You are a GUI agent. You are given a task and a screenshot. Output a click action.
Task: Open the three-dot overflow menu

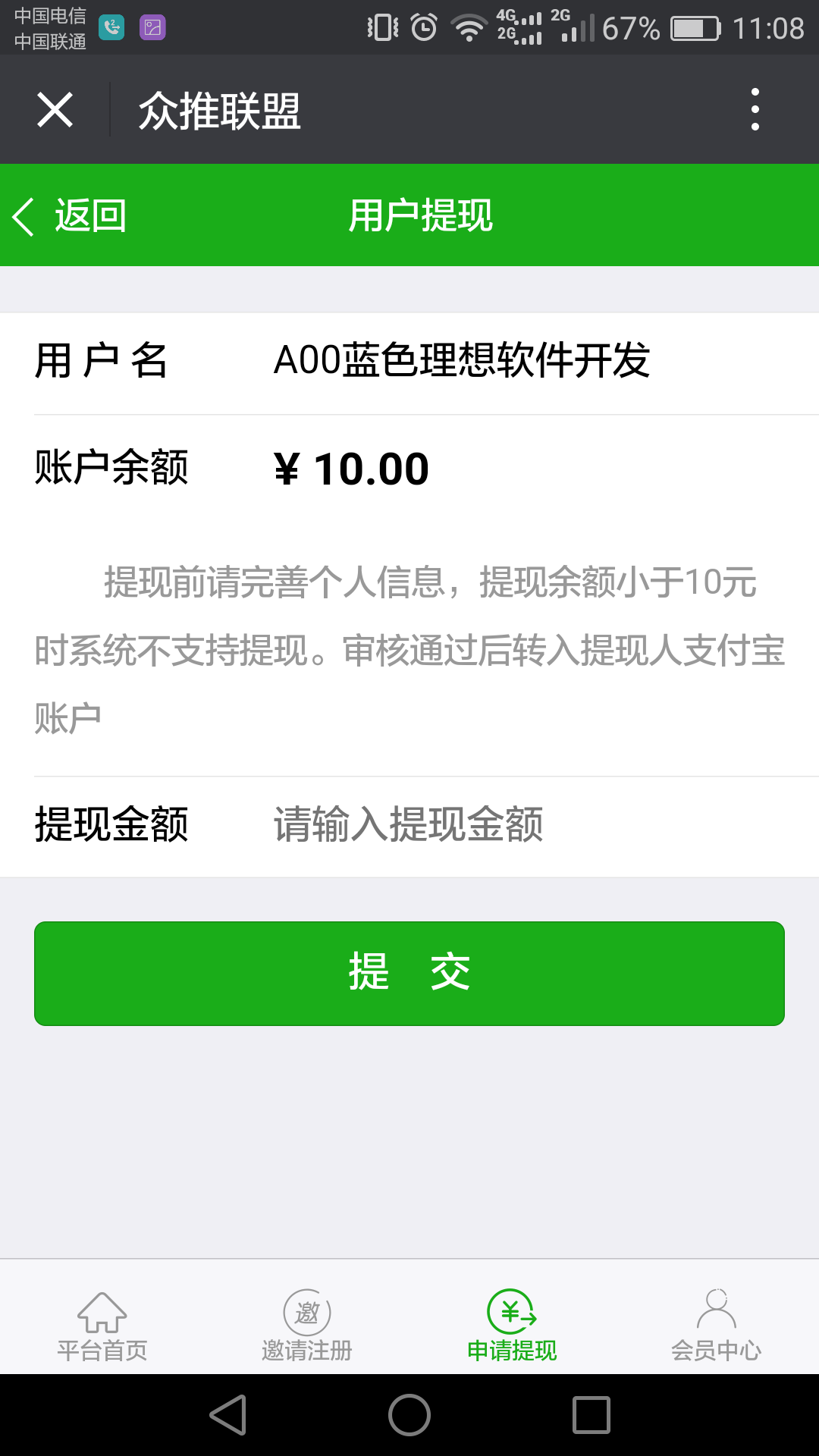755,109
